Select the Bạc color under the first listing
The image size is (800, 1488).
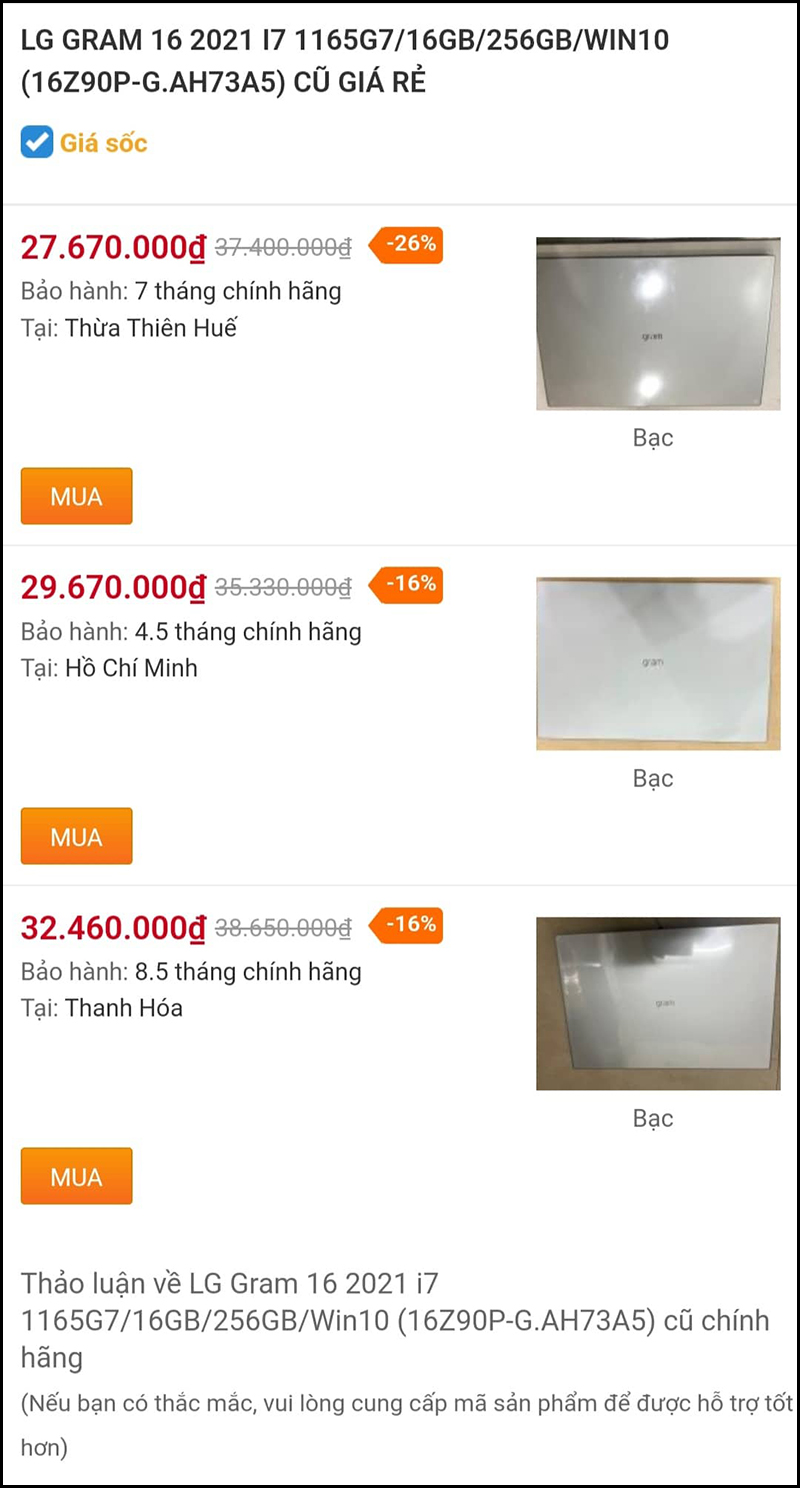pos(655,437)
